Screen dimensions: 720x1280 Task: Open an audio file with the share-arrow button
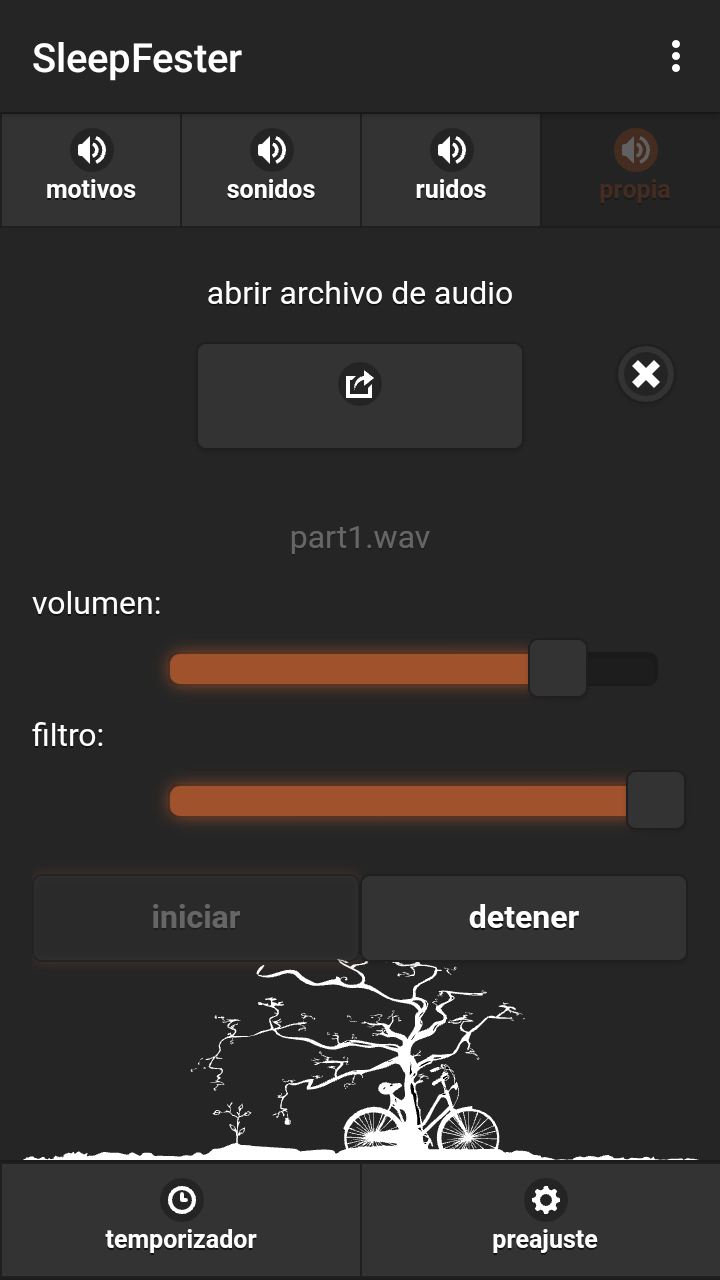pos(360,396)
